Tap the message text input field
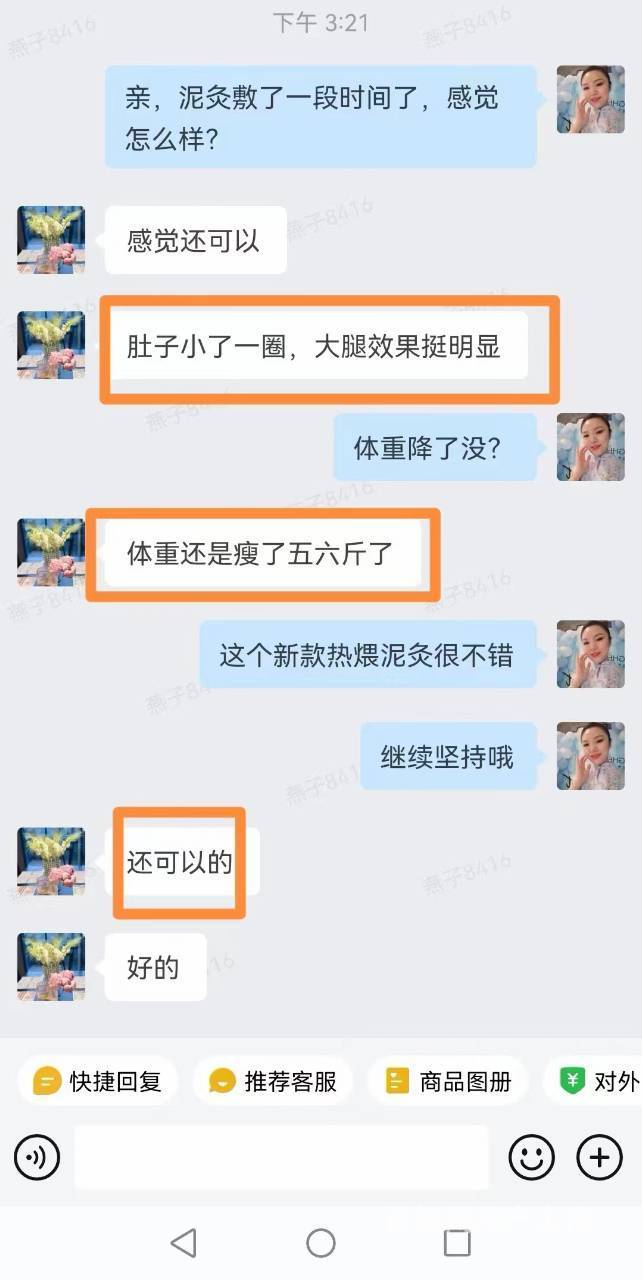Screen dimensions: 642x1280 coord(282,1158)
